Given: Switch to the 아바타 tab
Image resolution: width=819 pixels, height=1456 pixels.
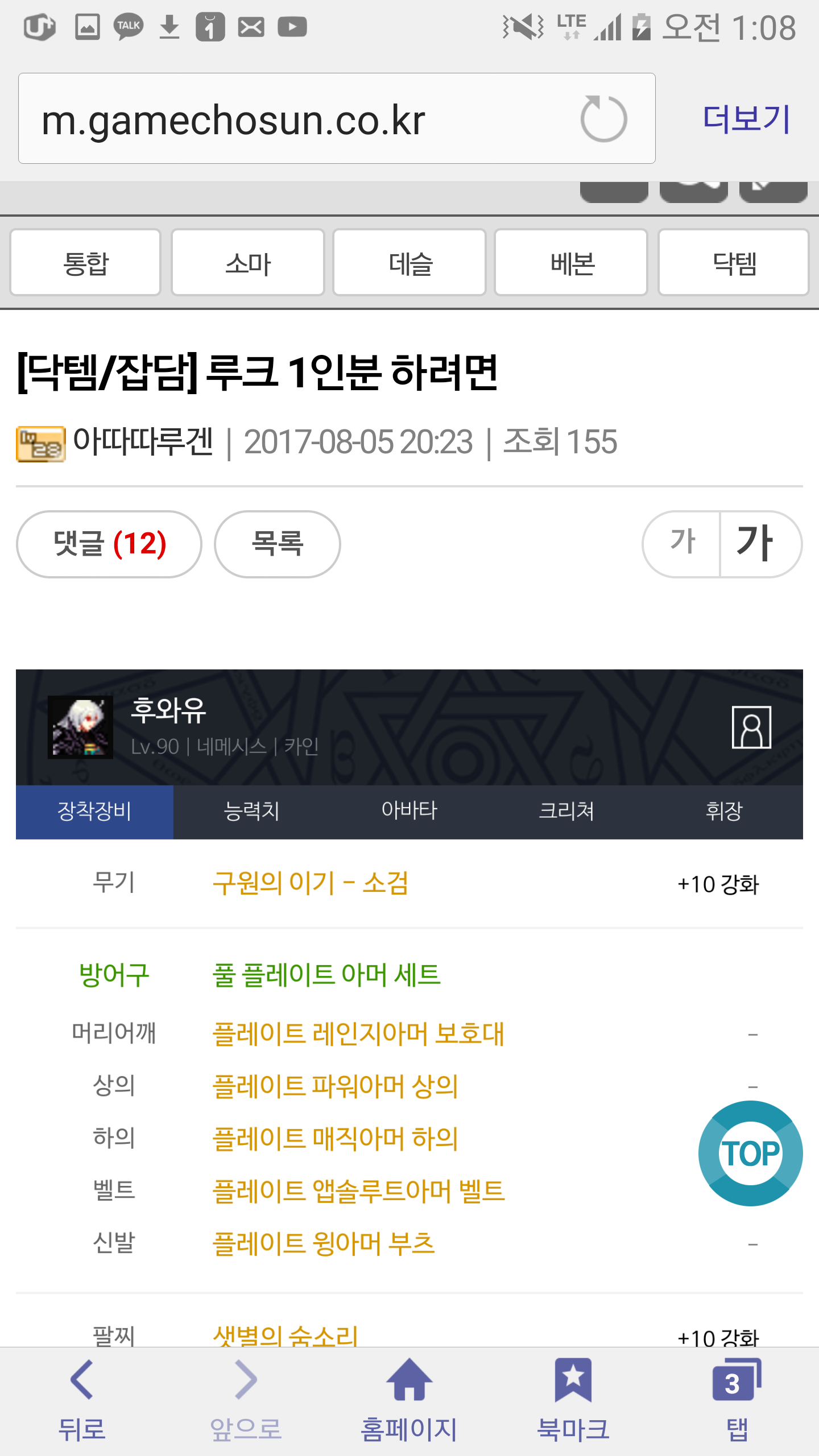Looking at the screenshot, I should pyautogui.click(x=409, y=812).
